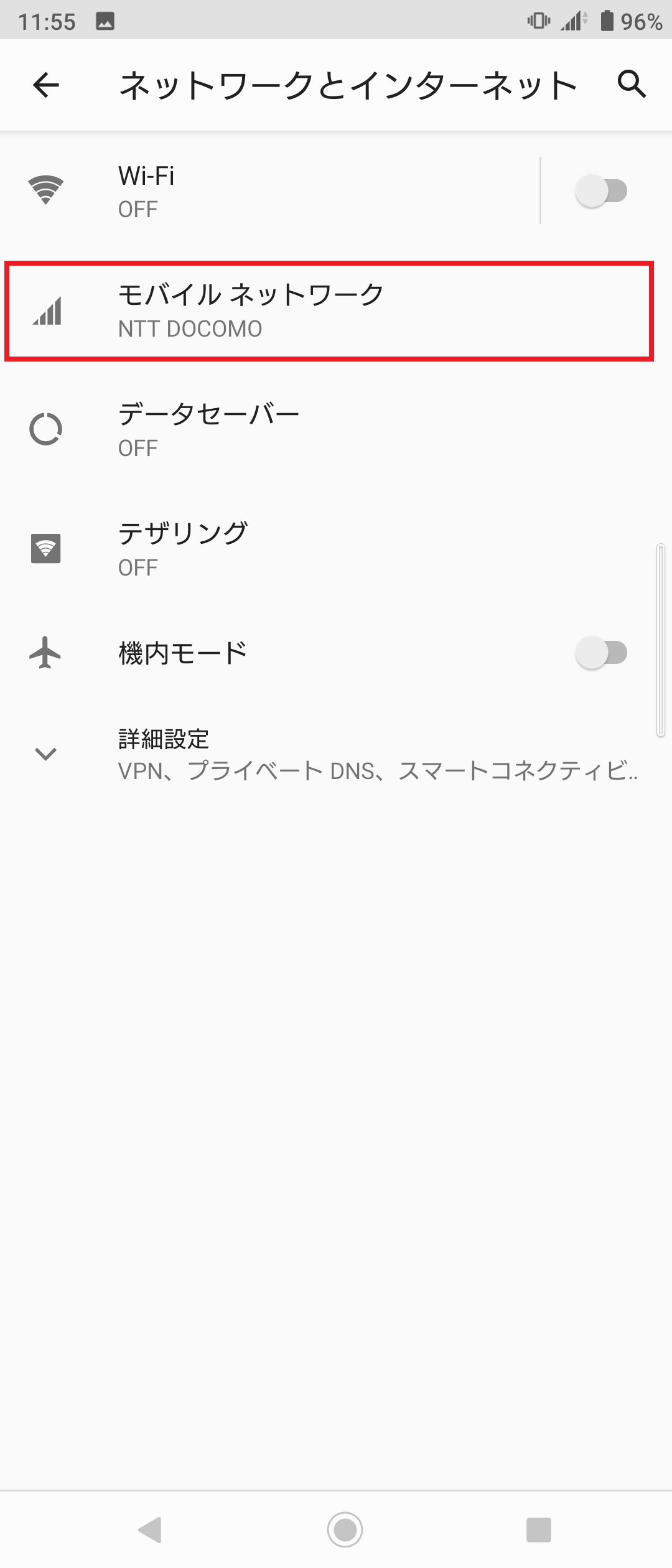Tap the ネットワークとインターネット title
The image size is (672, 1568).
[x=348, y=85]
